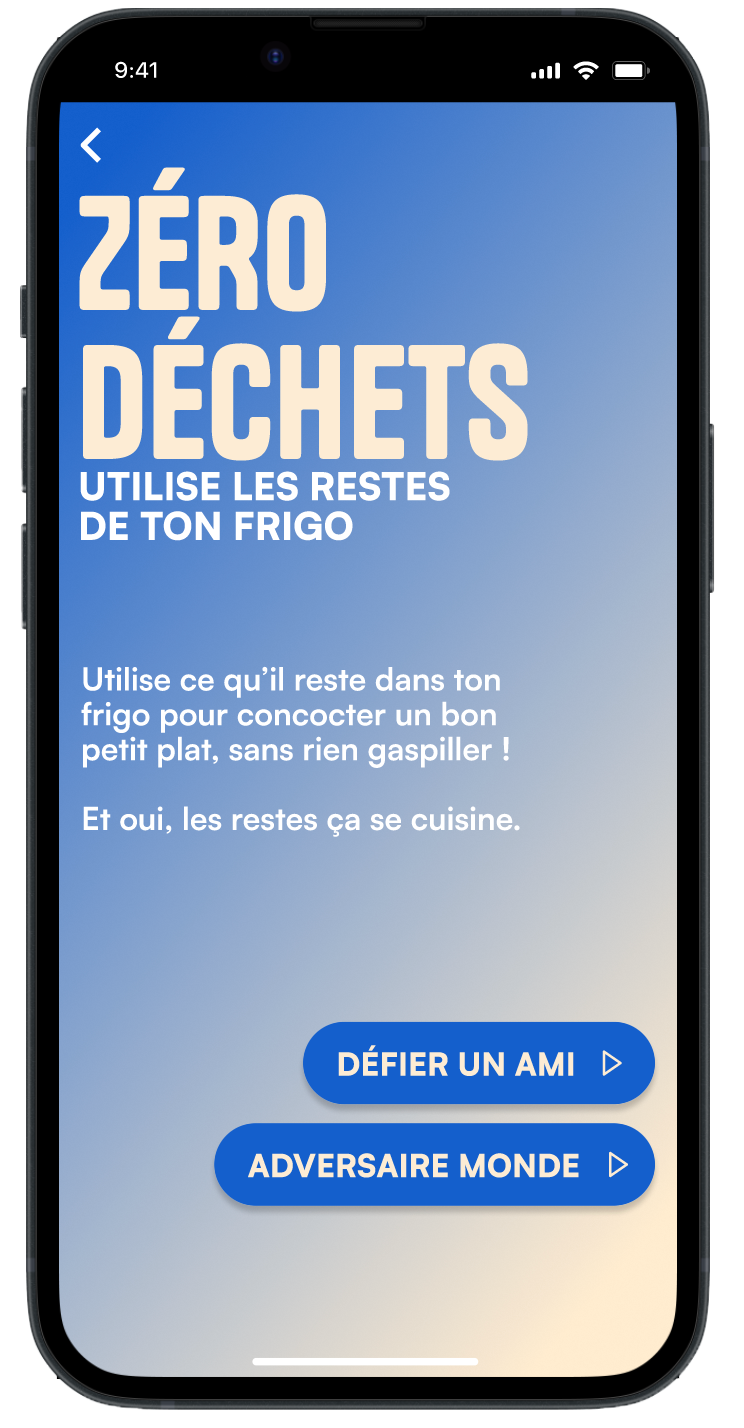The image size is (744, 1428).
Task: Go back using the top-left arrow
Action: (91, 145)
